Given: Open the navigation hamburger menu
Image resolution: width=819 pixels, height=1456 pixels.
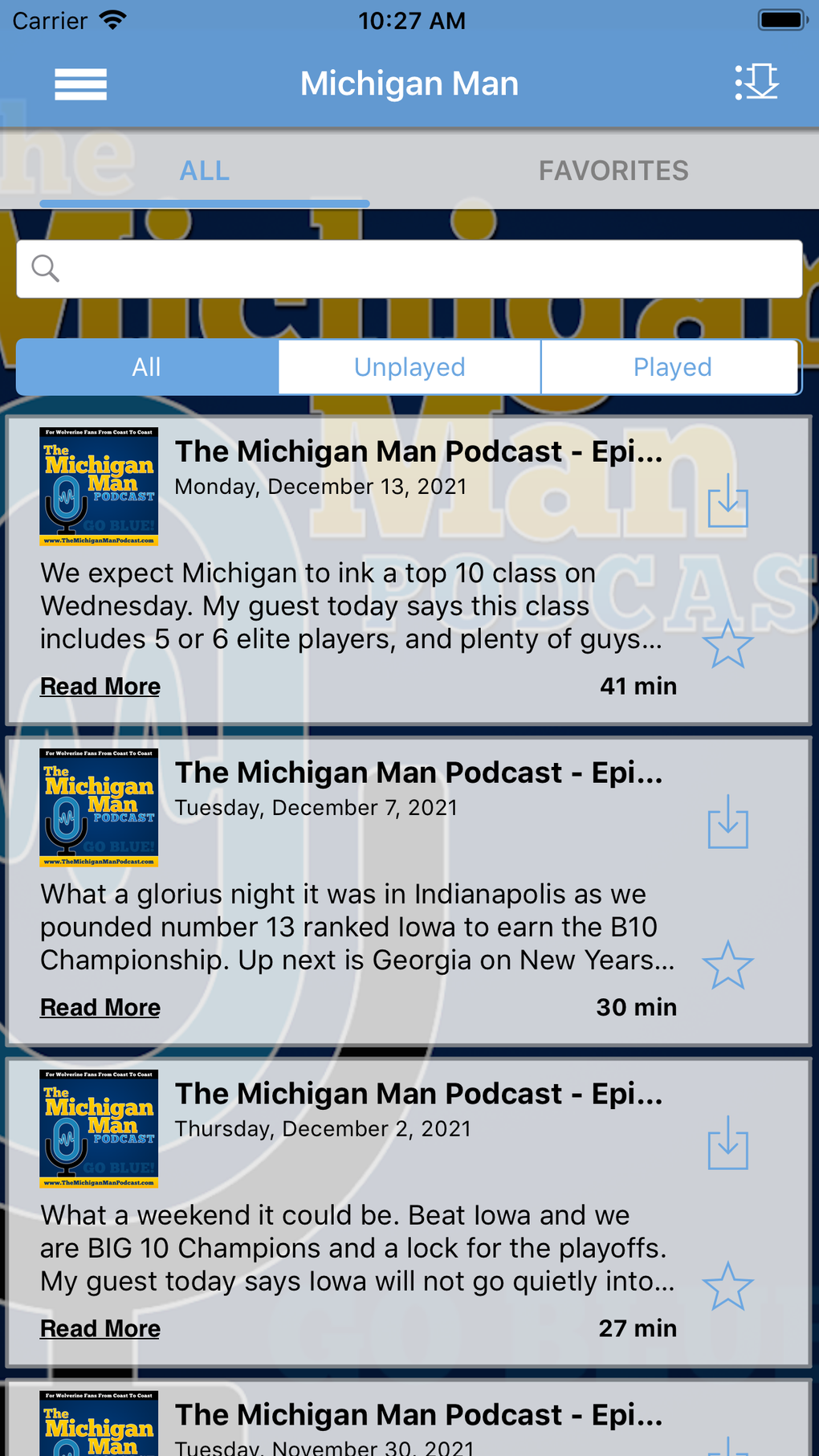Looking at the screenshot, I should tap(79, 83).
